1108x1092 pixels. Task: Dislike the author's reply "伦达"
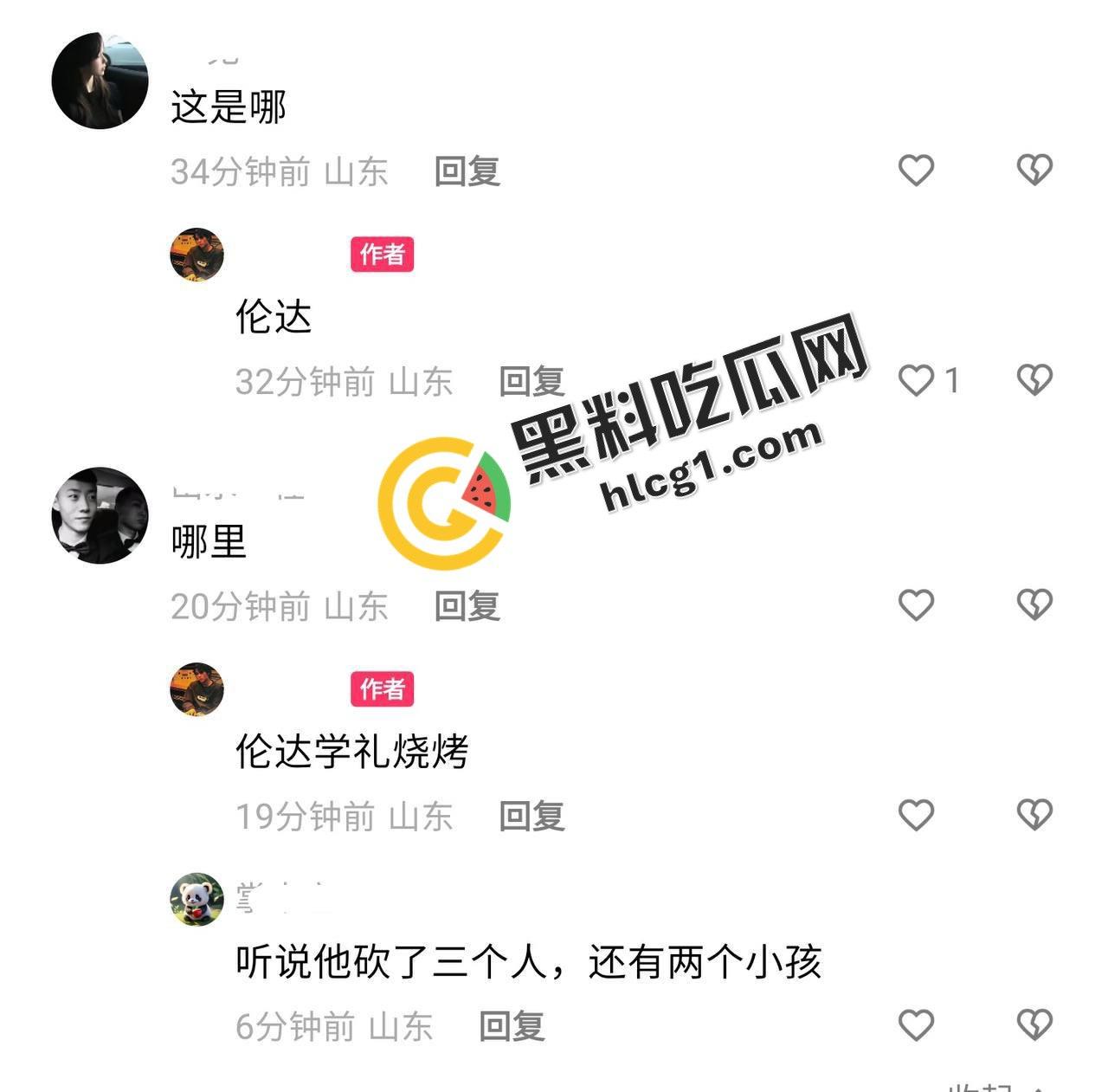1034,380
